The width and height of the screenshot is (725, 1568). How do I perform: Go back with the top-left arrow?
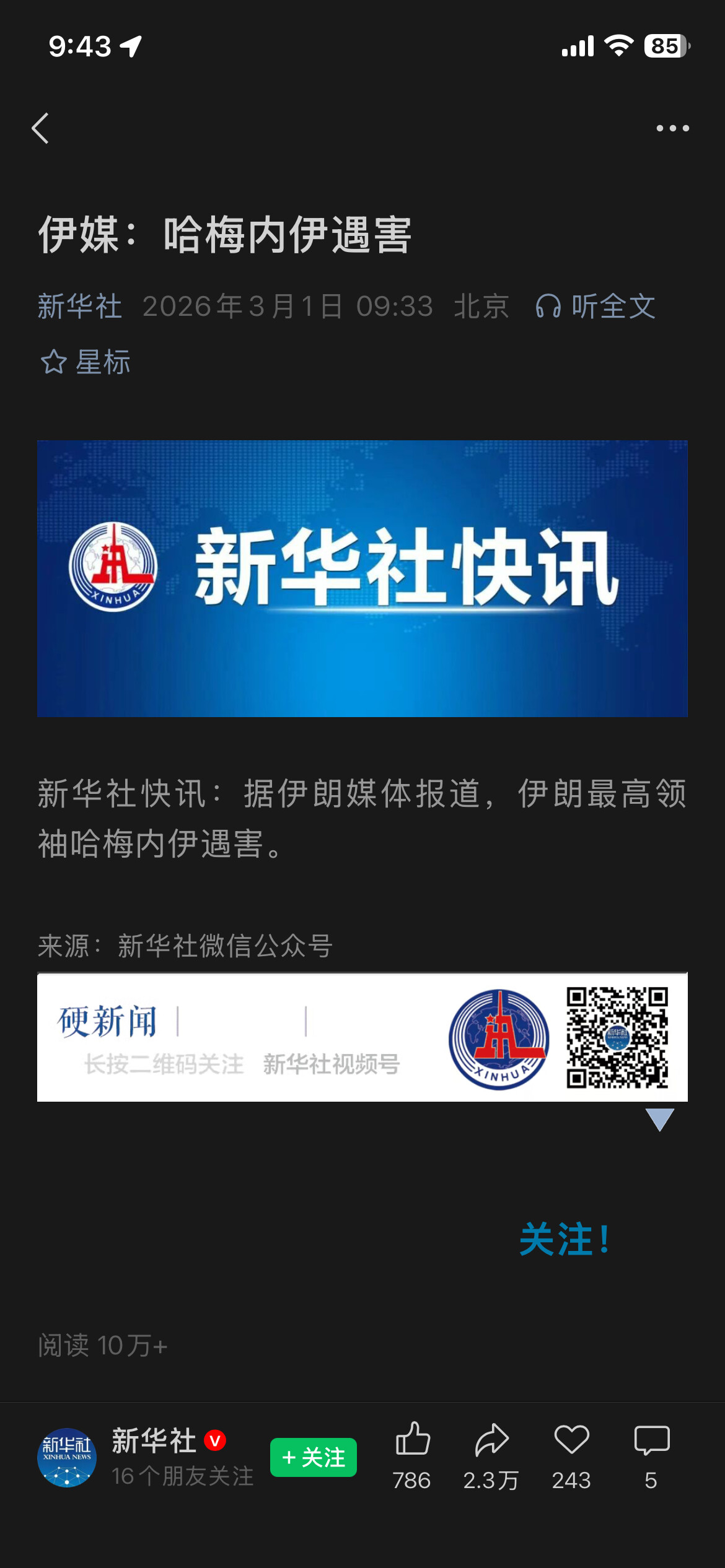[41, 128]
